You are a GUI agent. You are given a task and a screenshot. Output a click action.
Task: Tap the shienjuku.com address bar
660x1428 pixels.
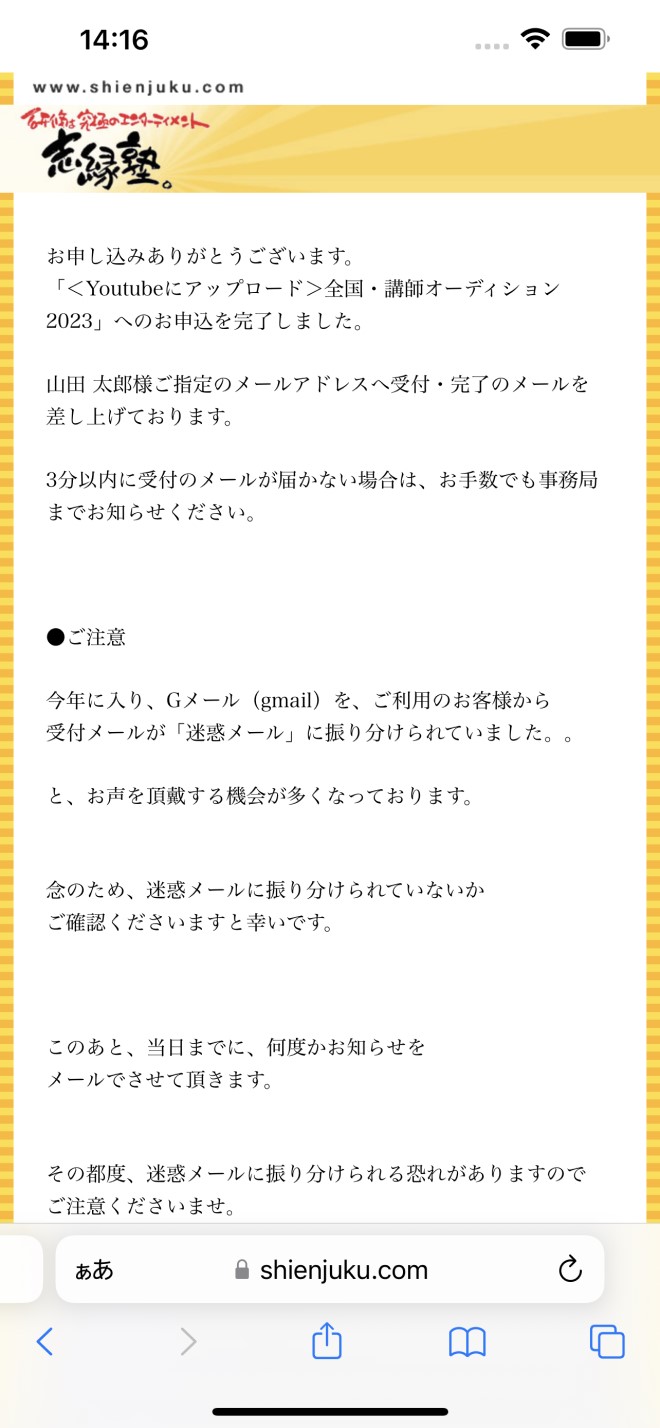click(x=332, y=1270)
